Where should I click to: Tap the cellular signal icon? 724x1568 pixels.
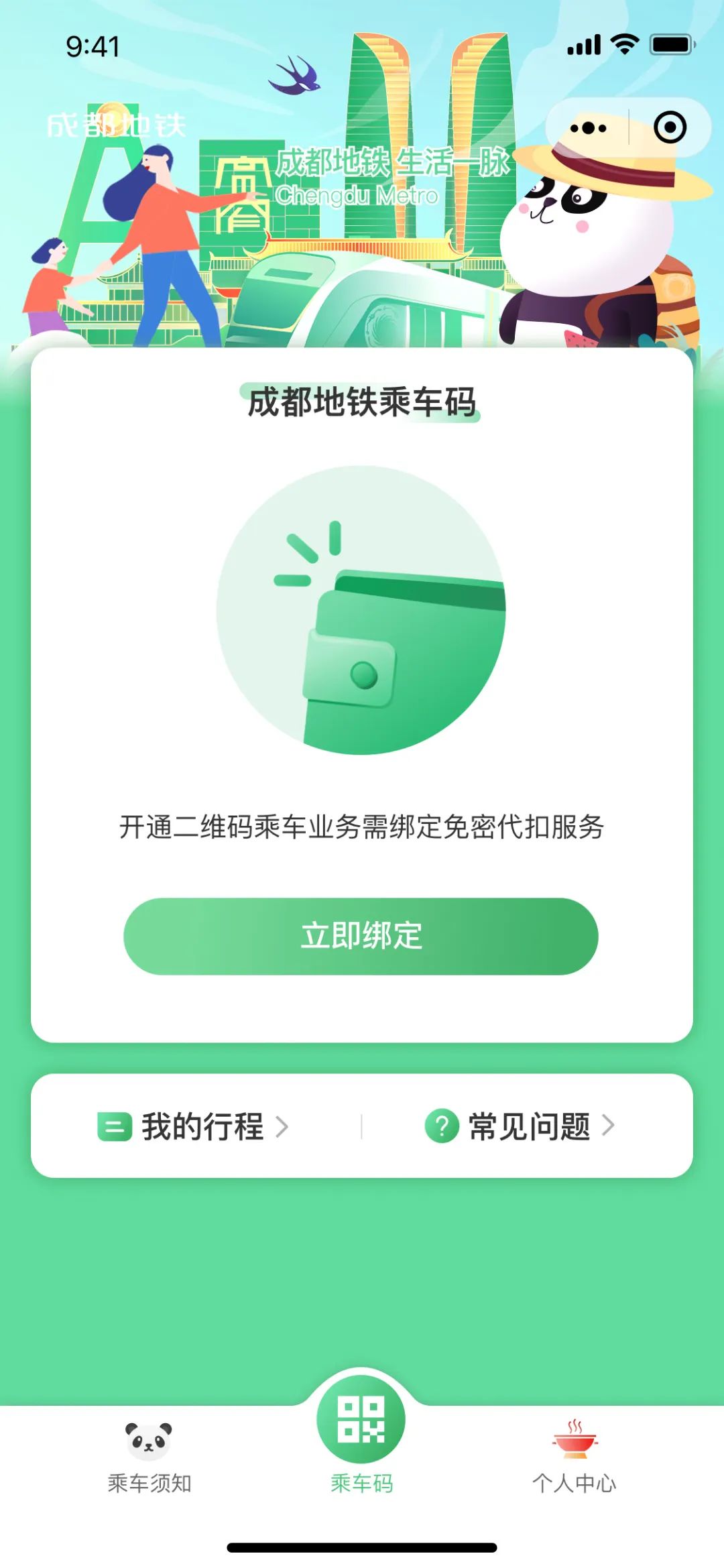[583, 46]
